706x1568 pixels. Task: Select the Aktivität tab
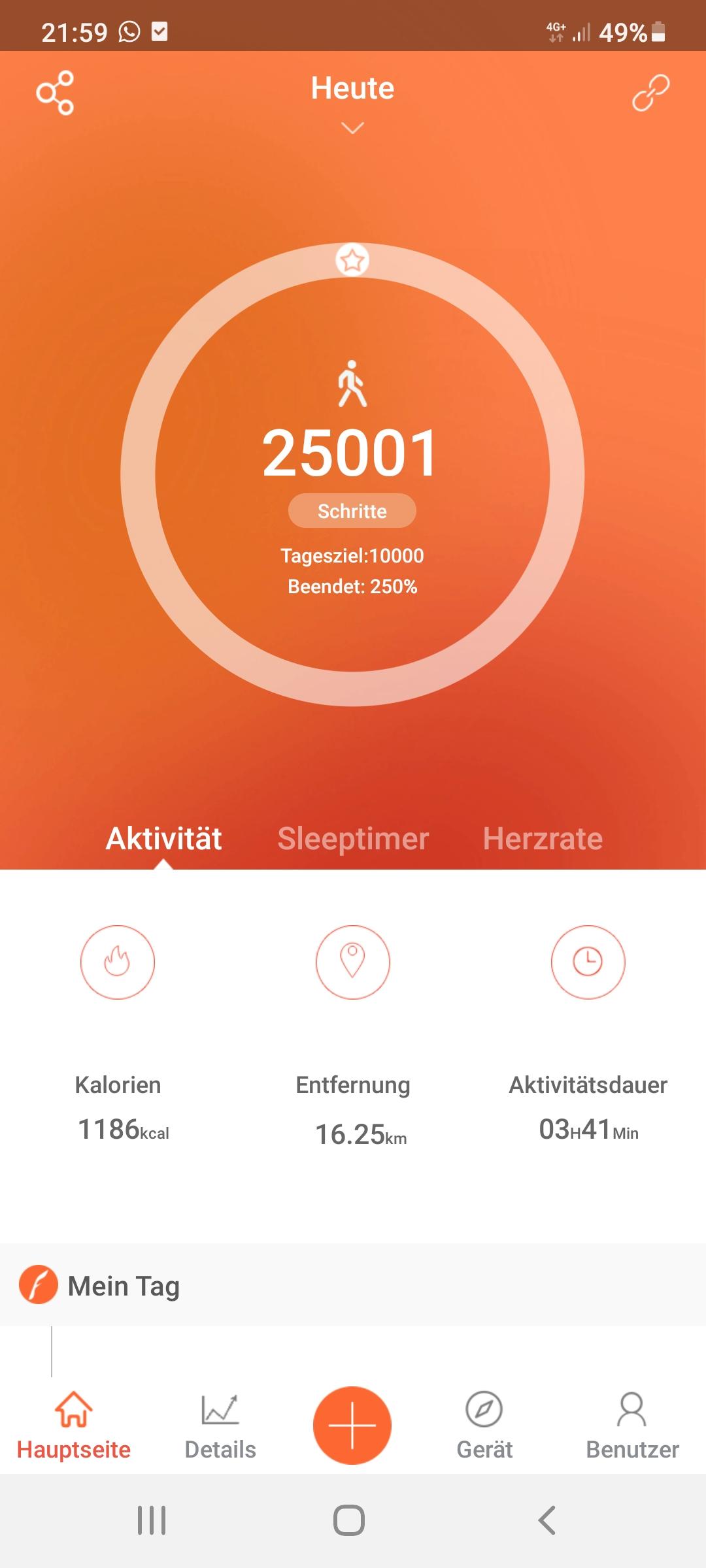coord(164,838)
